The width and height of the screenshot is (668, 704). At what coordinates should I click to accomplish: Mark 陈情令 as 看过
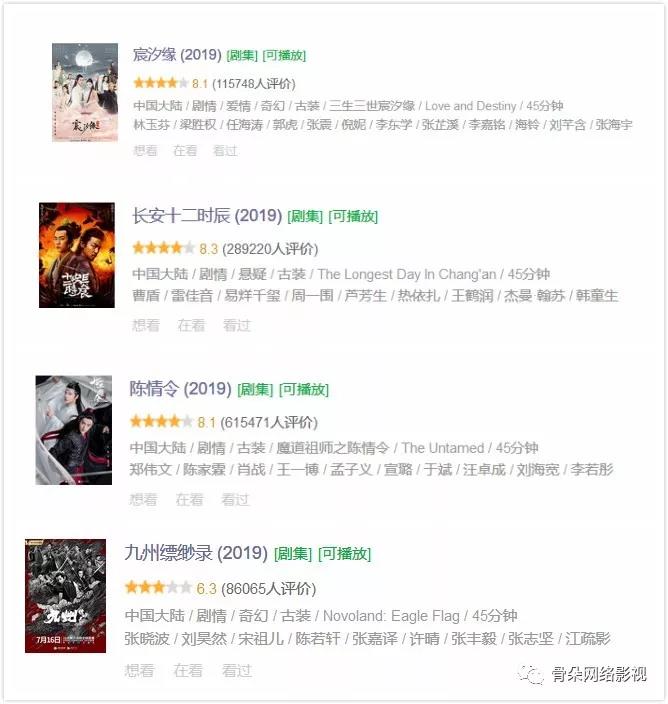click(235, 499)
